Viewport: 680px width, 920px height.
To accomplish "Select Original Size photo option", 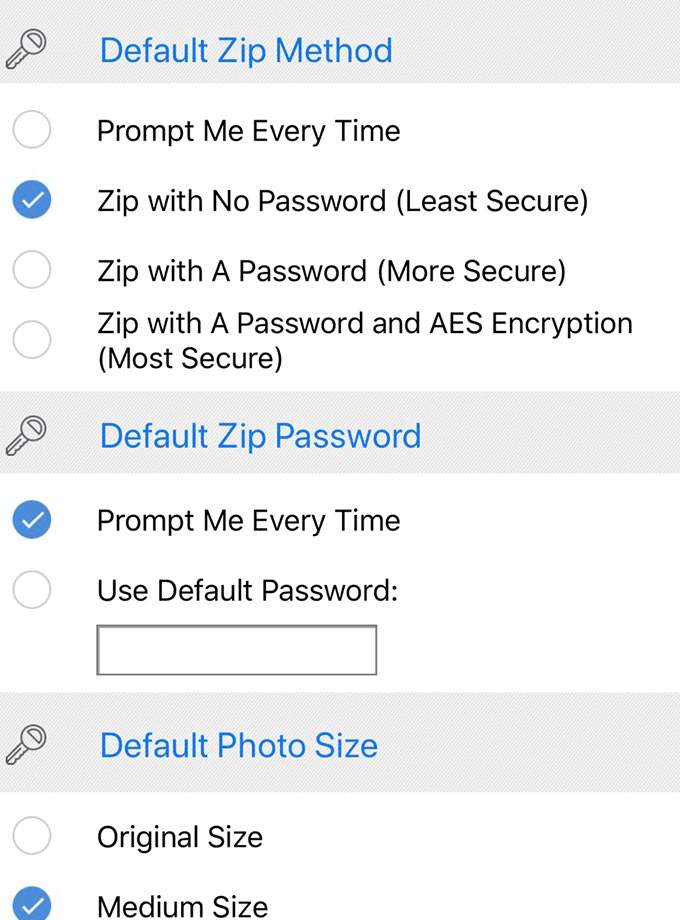I will coord(32,836).
